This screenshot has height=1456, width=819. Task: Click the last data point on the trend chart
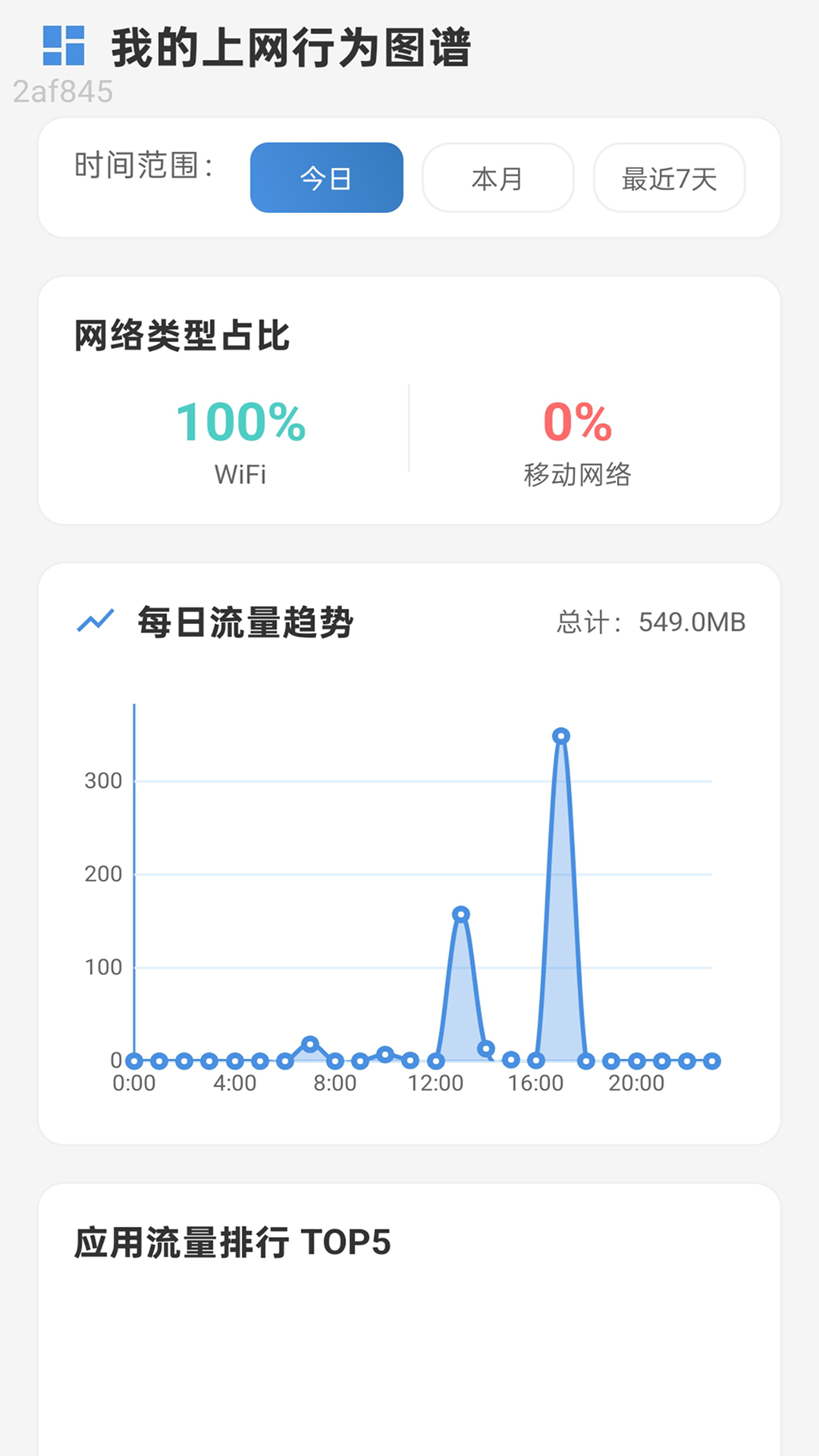711,1059
